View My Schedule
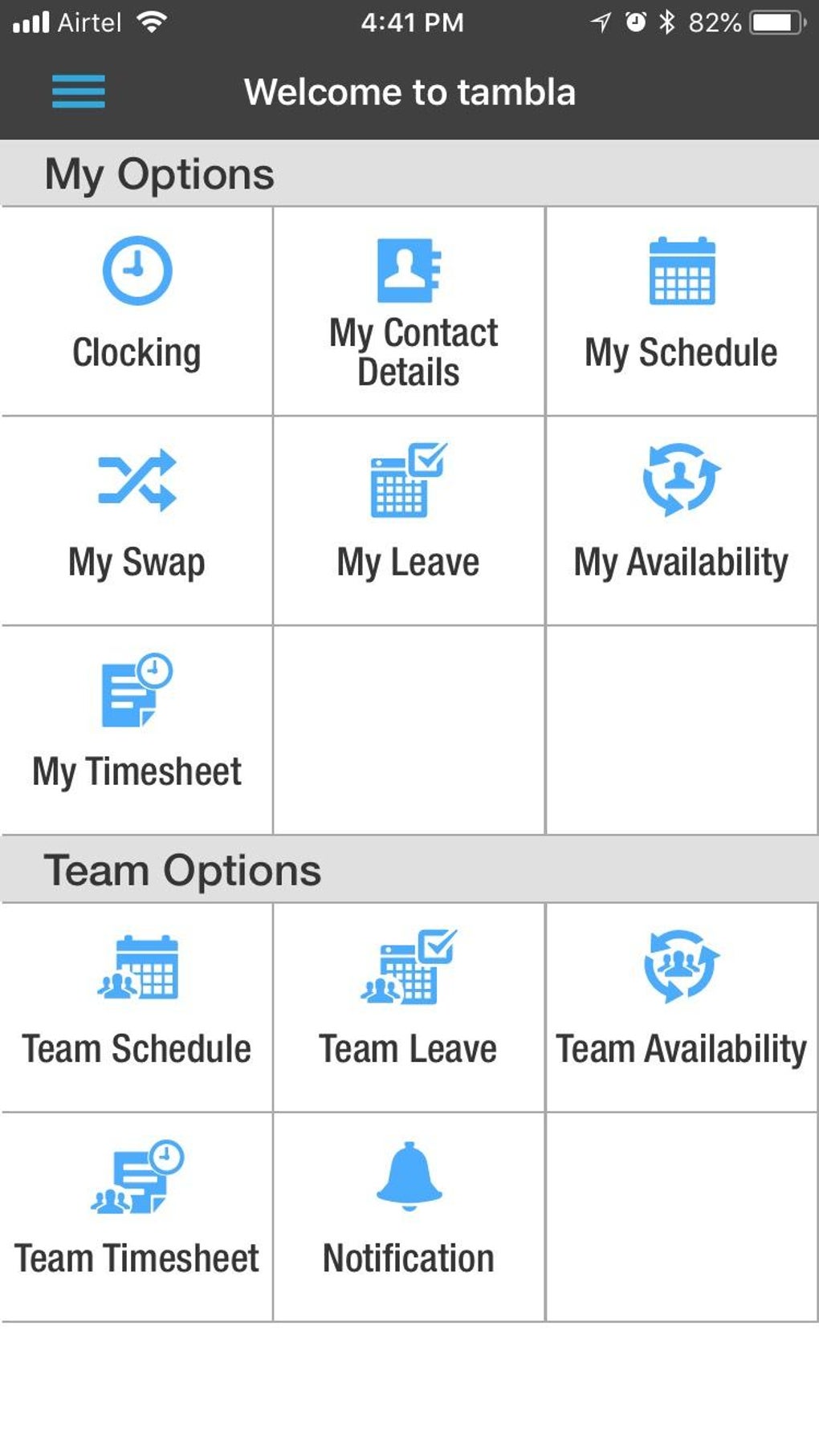 click(682, 311)
